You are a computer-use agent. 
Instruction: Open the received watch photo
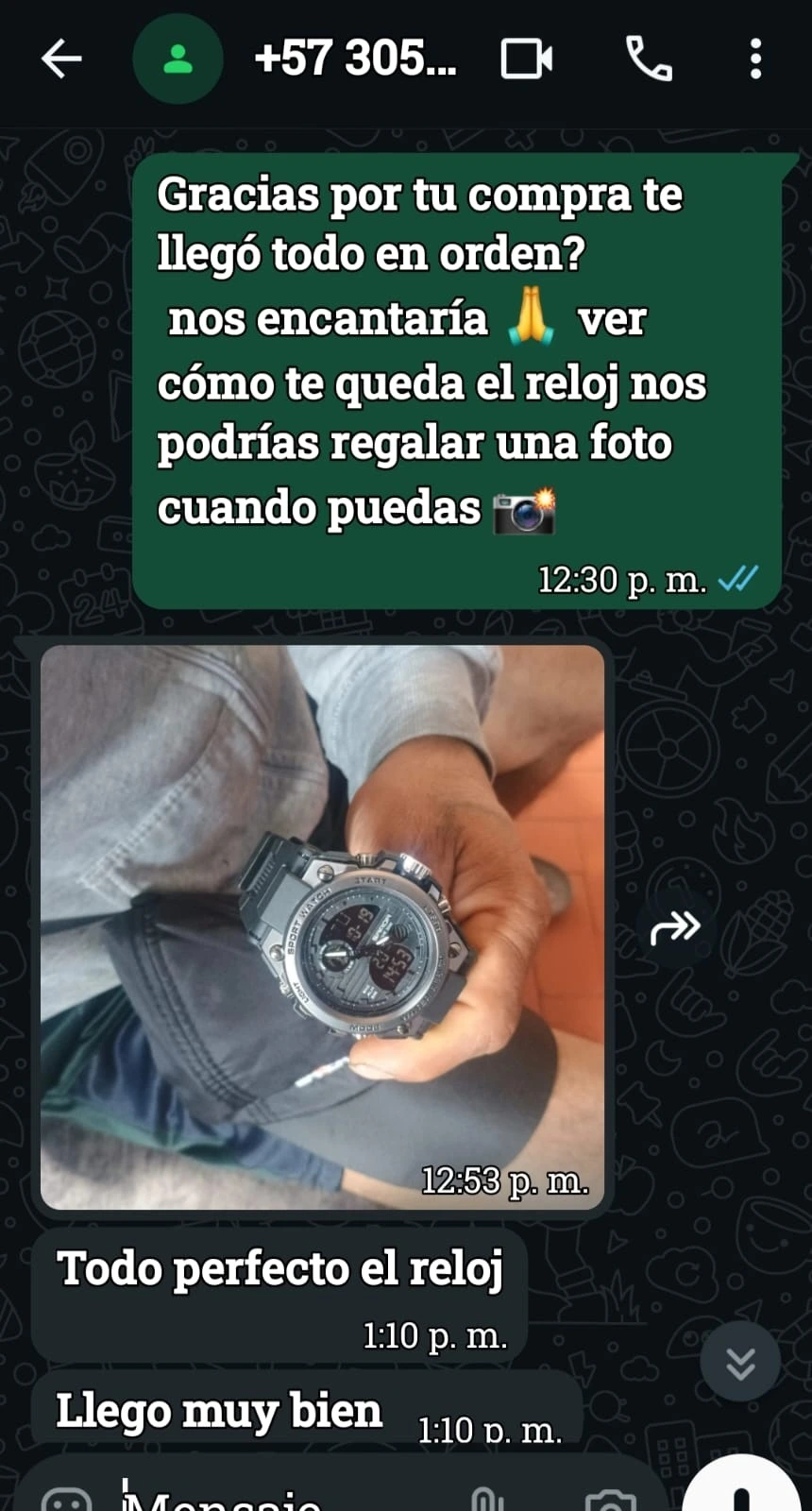point(322,926)
